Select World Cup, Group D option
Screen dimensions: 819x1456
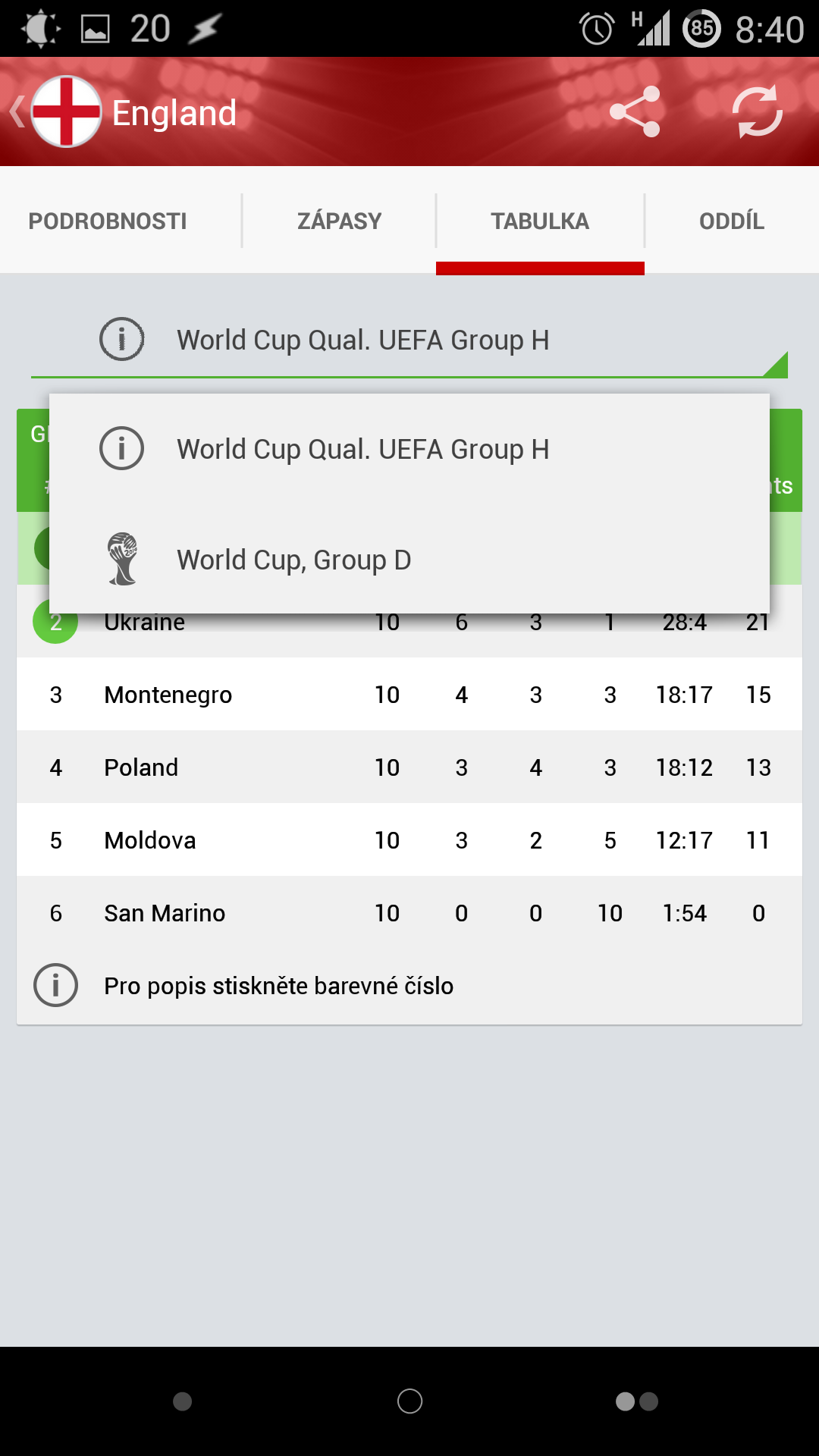click(409, 560)
